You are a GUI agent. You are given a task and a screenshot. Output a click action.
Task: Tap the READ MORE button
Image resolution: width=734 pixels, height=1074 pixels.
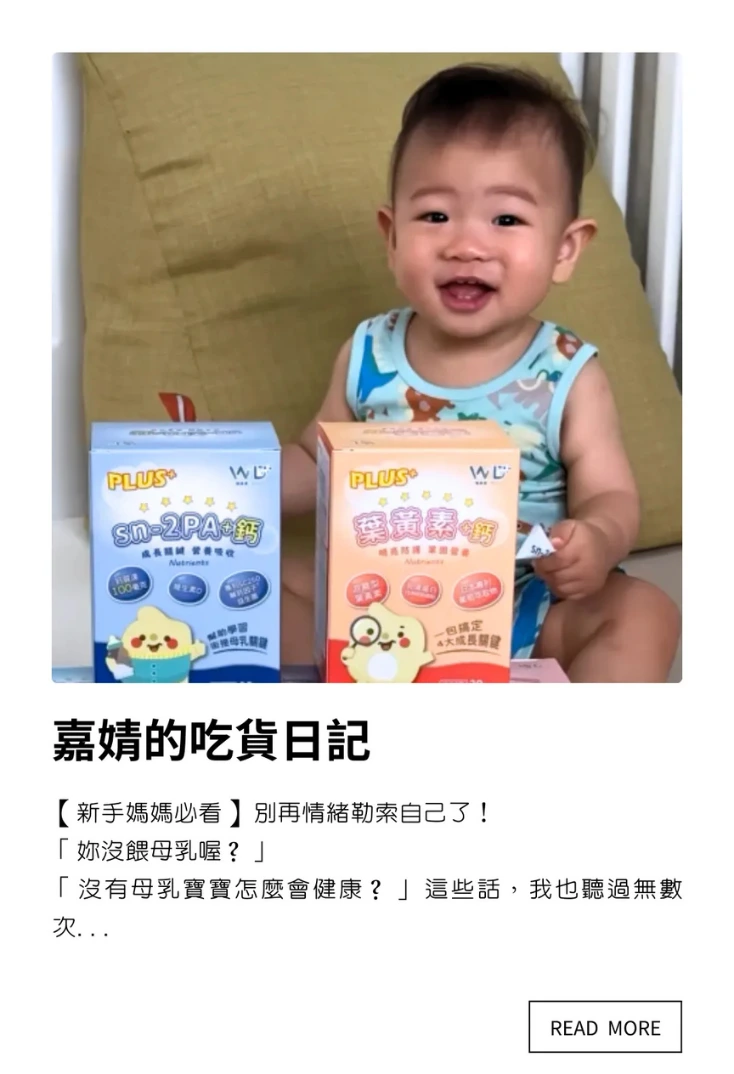tap(605, 1027)
